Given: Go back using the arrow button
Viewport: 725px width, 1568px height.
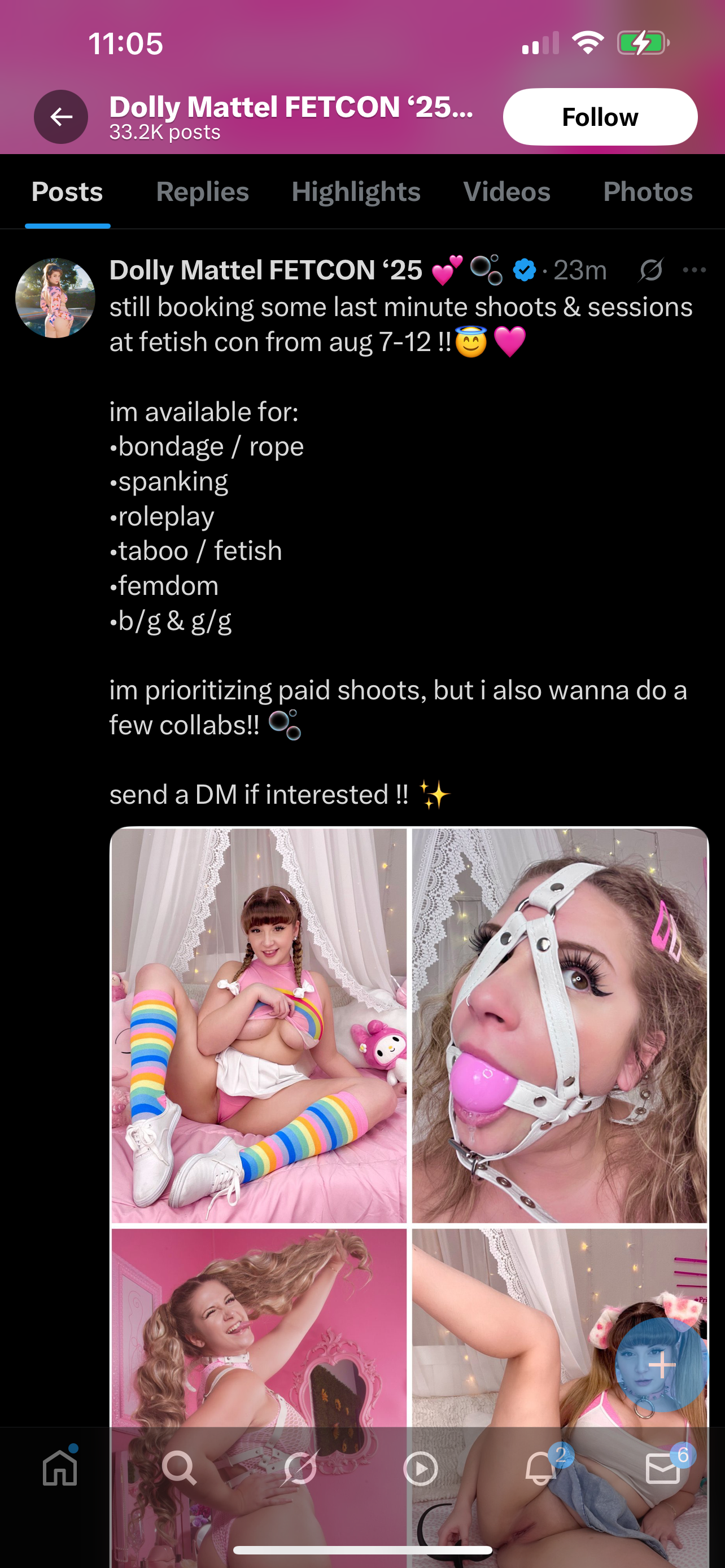Looking at the screenshot, I should click(61, 117).
